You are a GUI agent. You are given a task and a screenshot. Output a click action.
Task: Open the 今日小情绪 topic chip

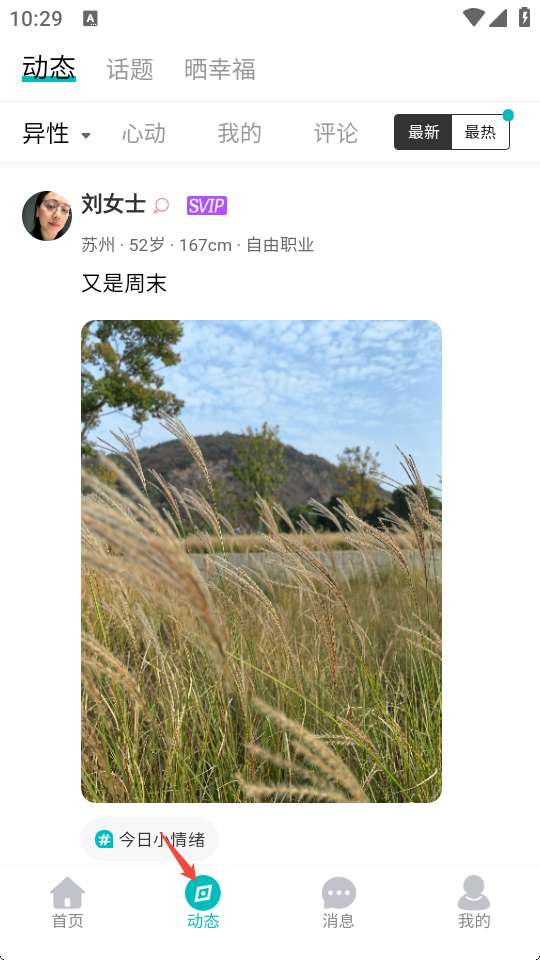point(150,839)
